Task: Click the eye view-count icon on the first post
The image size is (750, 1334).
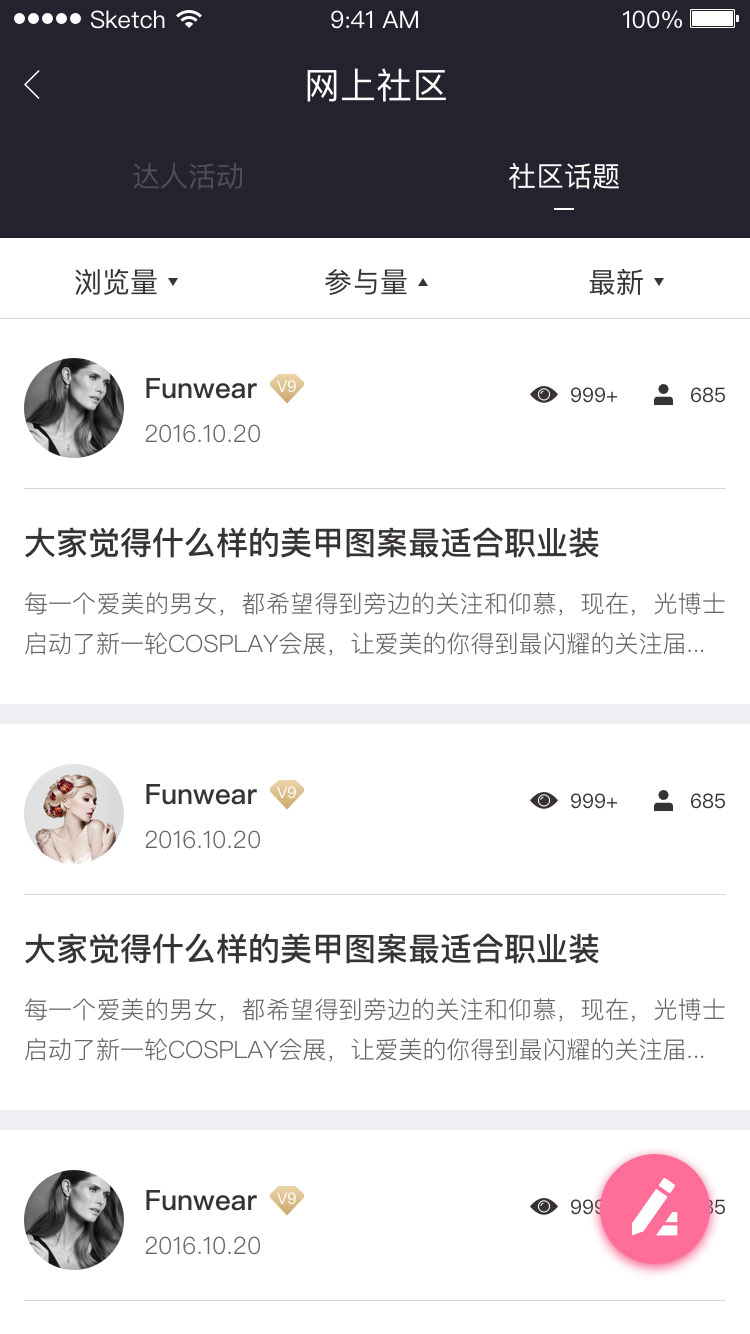Action: 544,394
